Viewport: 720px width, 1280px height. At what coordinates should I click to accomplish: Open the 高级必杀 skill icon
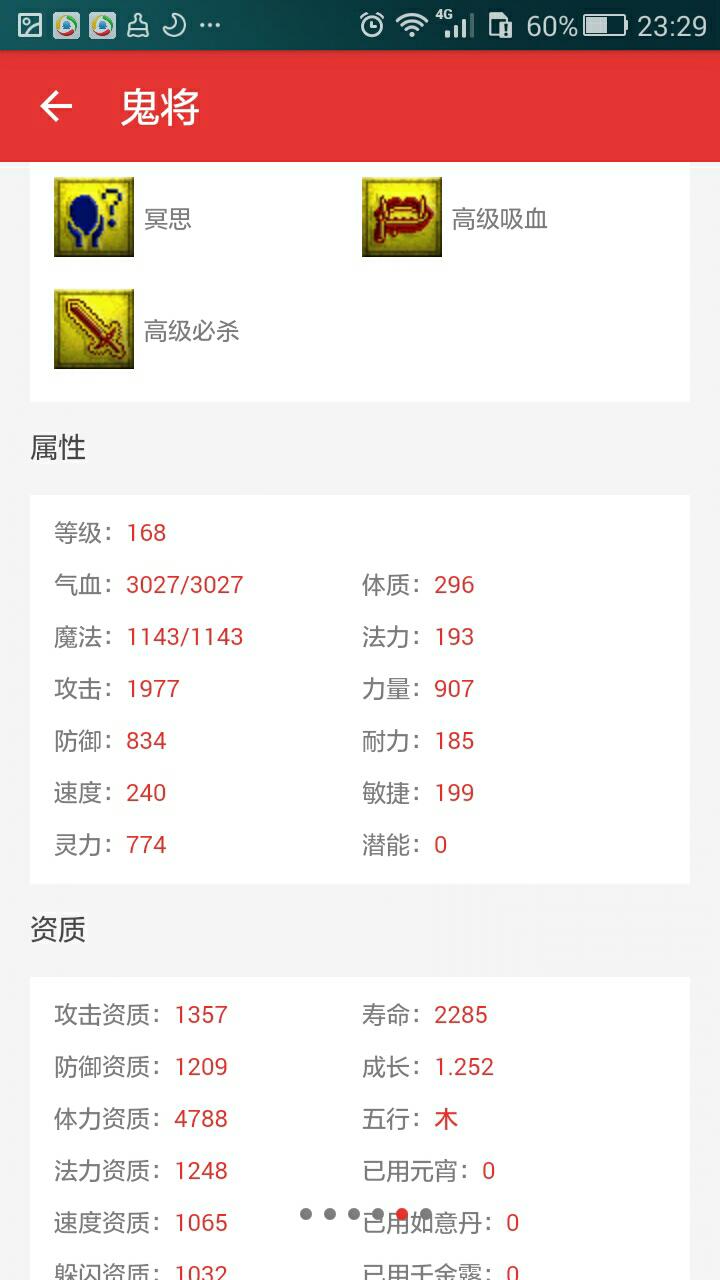[94, 329]
